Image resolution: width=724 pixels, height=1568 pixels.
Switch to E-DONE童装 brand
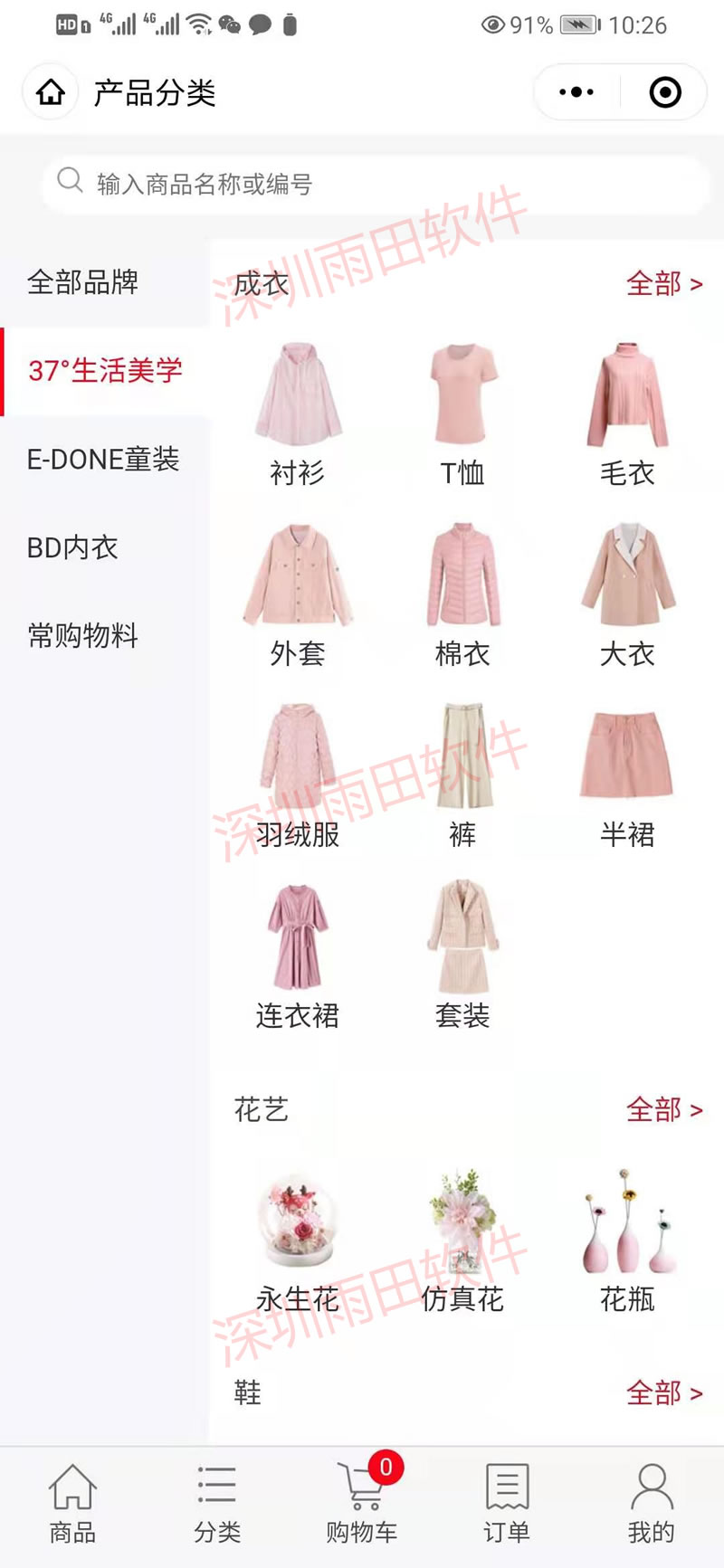[x=104, y=459]
